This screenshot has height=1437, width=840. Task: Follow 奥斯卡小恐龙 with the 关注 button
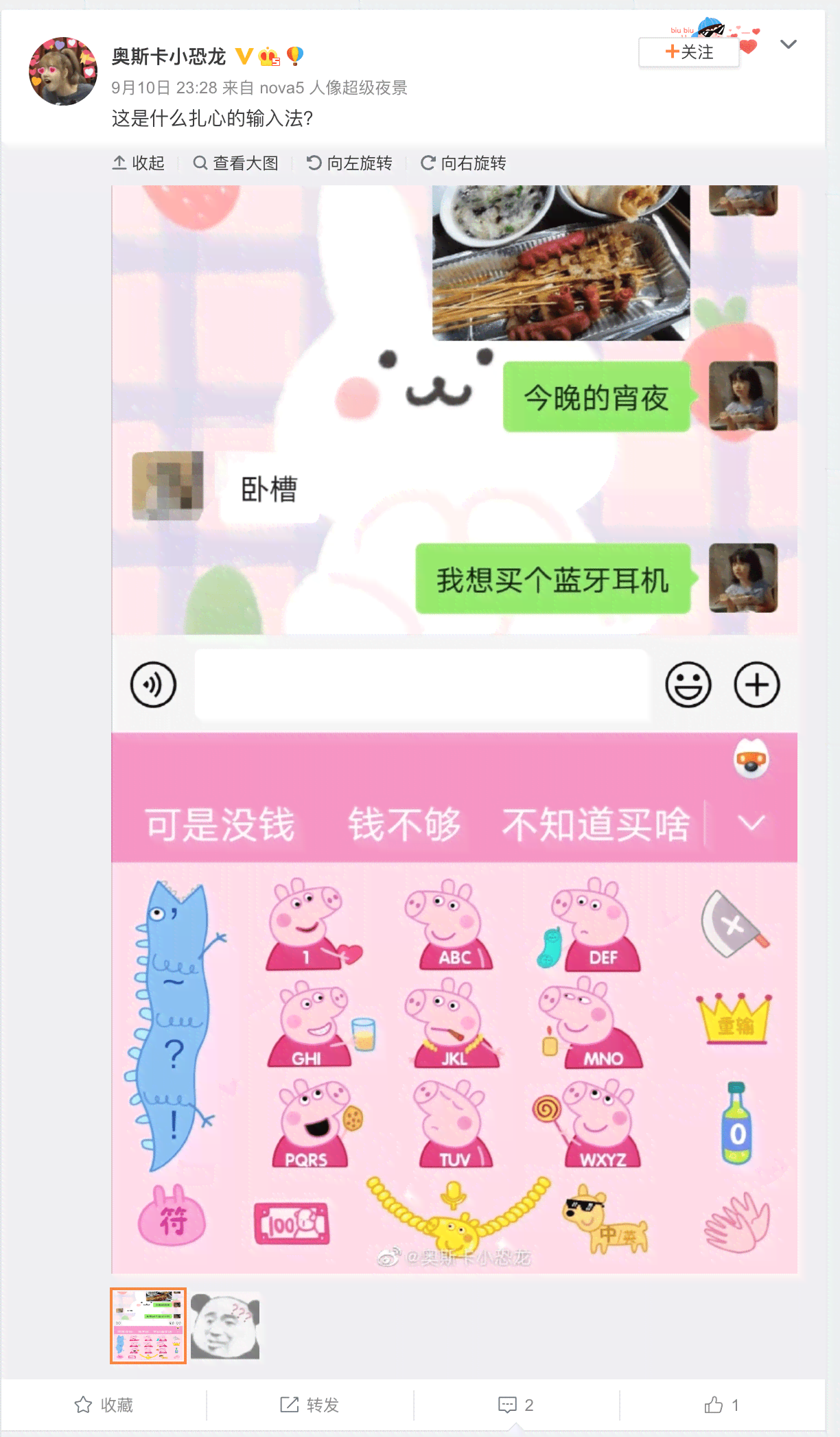(688, 52)
